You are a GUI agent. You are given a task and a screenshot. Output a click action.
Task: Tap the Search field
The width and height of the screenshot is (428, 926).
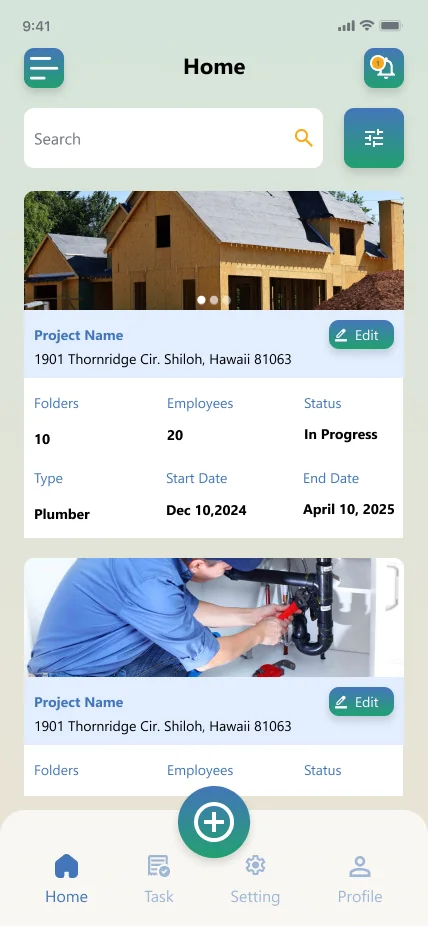(x=174, y=138)
